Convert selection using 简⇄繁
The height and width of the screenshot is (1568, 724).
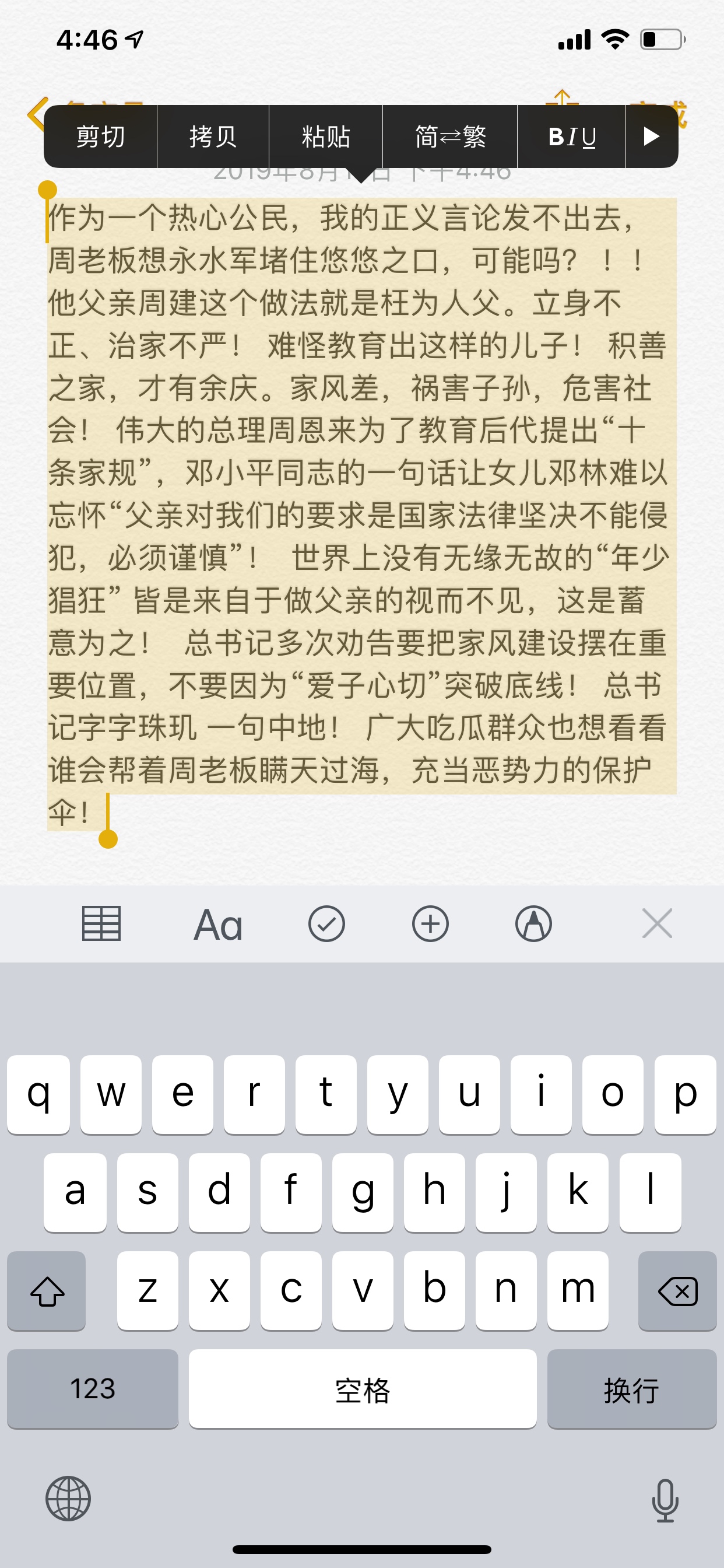pyautogui.click(x=450, y=136)
